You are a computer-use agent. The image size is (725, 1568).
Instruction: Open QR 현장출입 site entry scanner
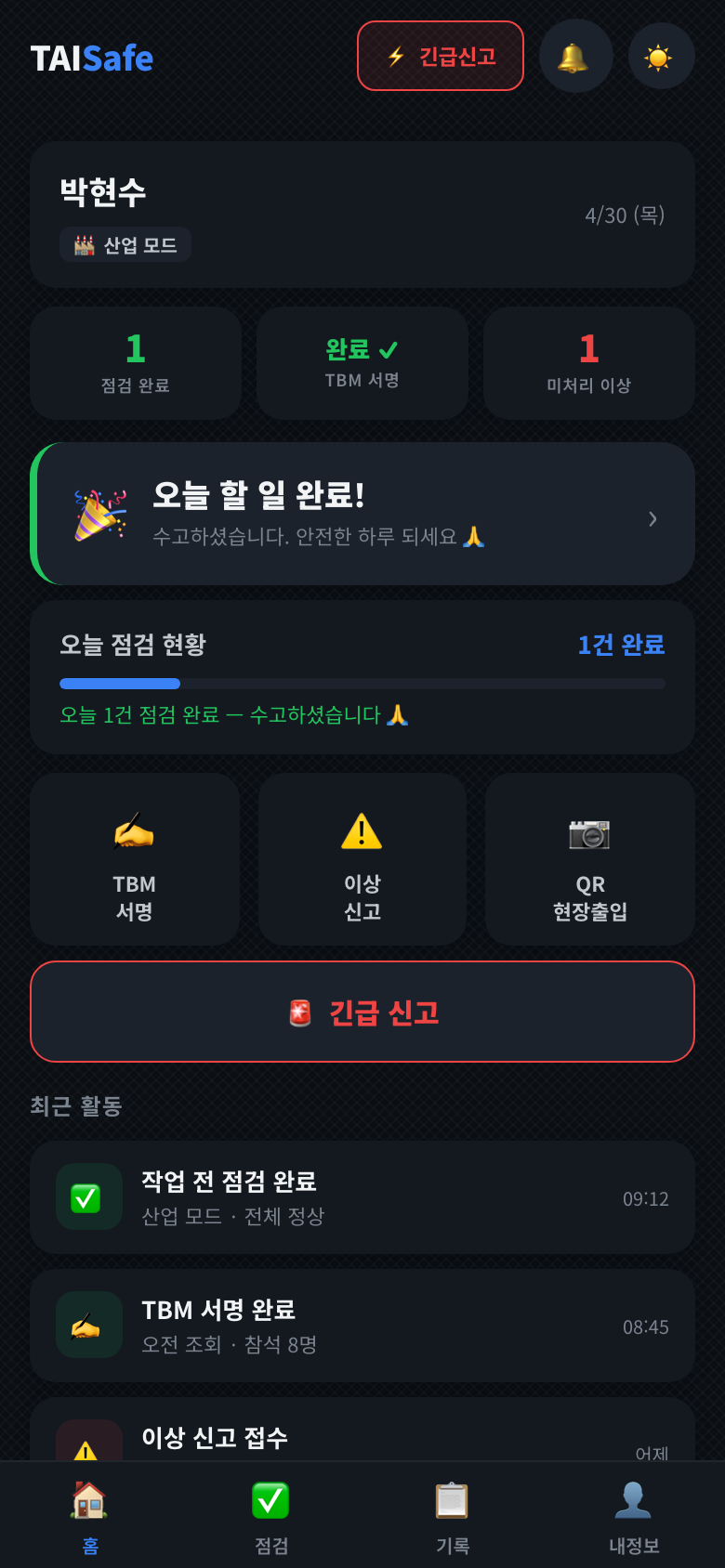[x=589, y=857]
